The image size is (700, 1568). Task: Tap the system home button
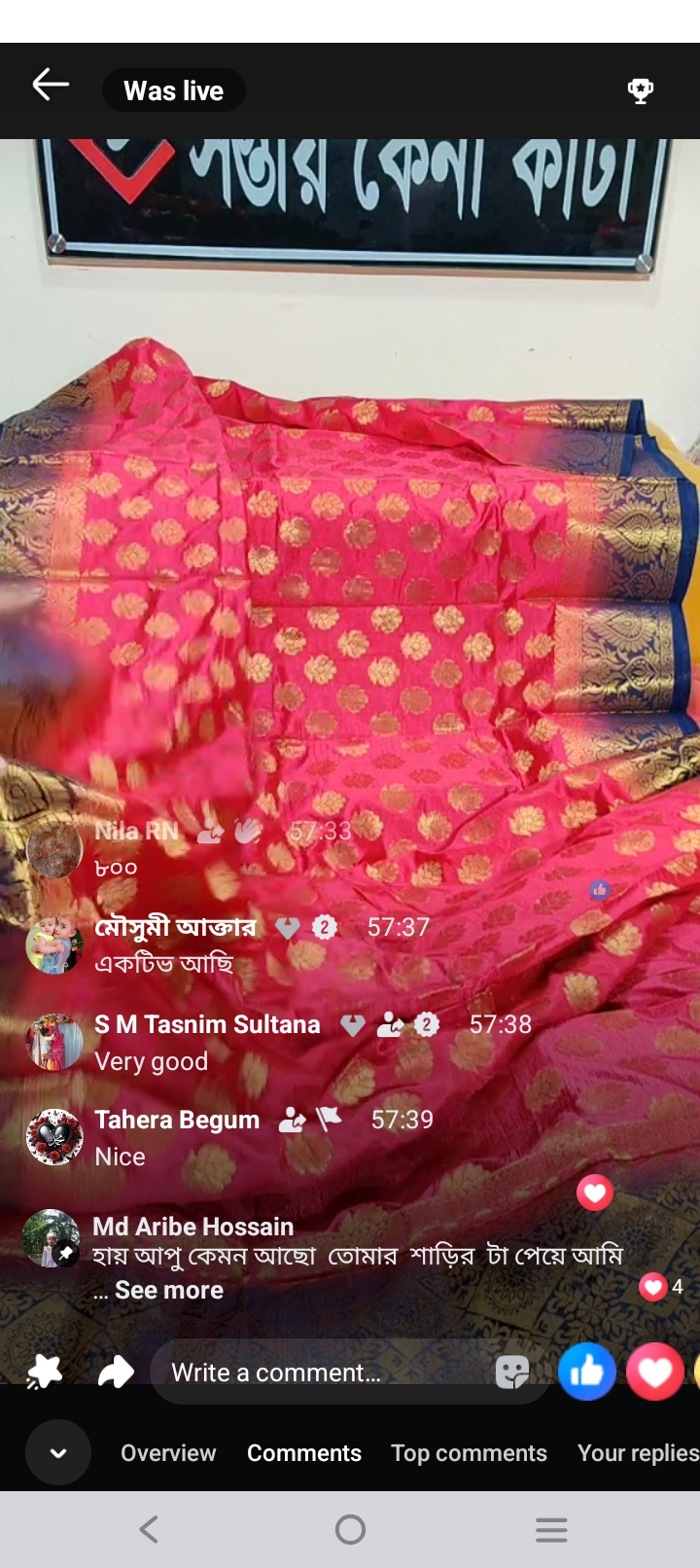(350, 1530)
